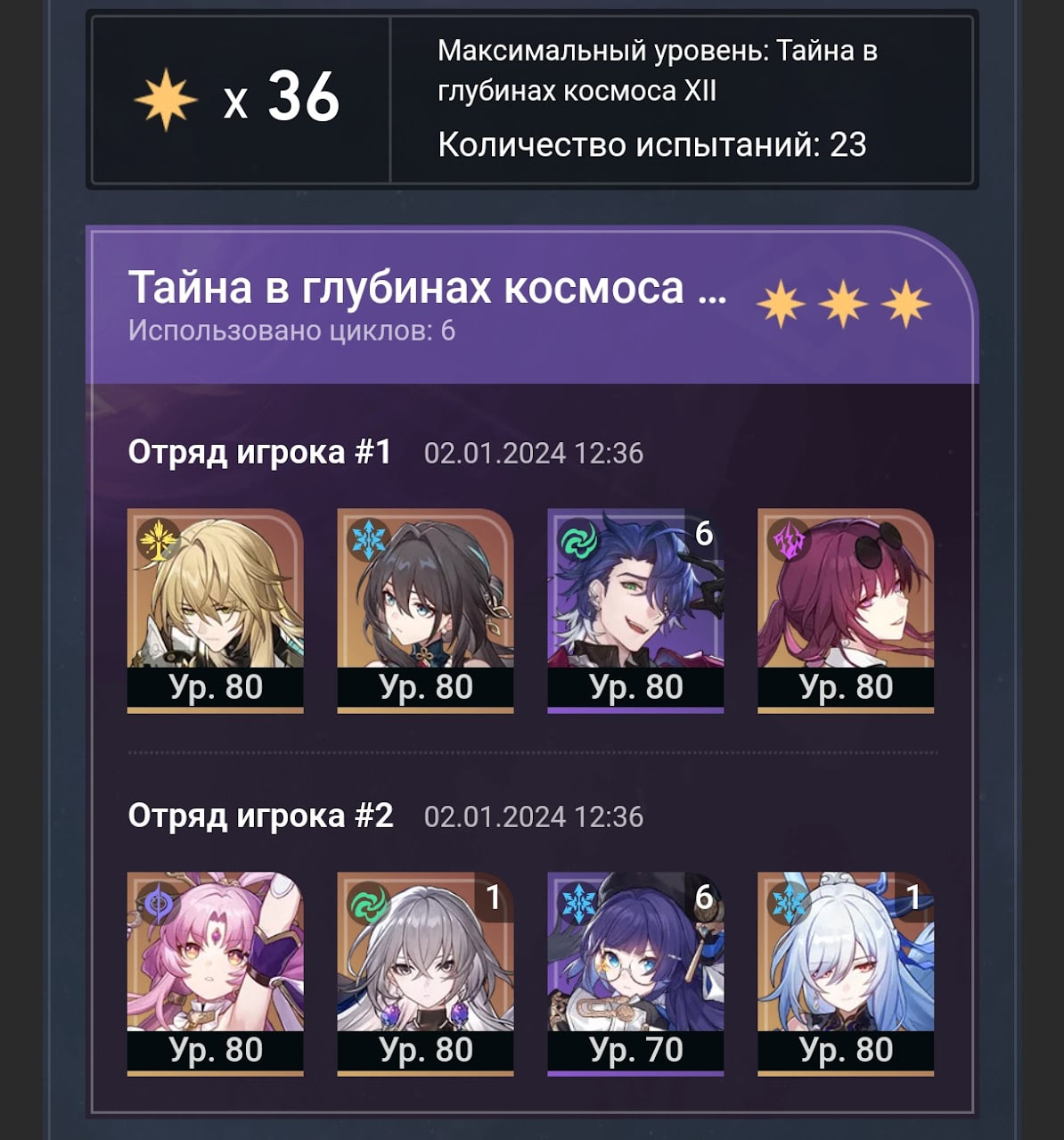Select the Ruan Mei character card

point(425,610)
